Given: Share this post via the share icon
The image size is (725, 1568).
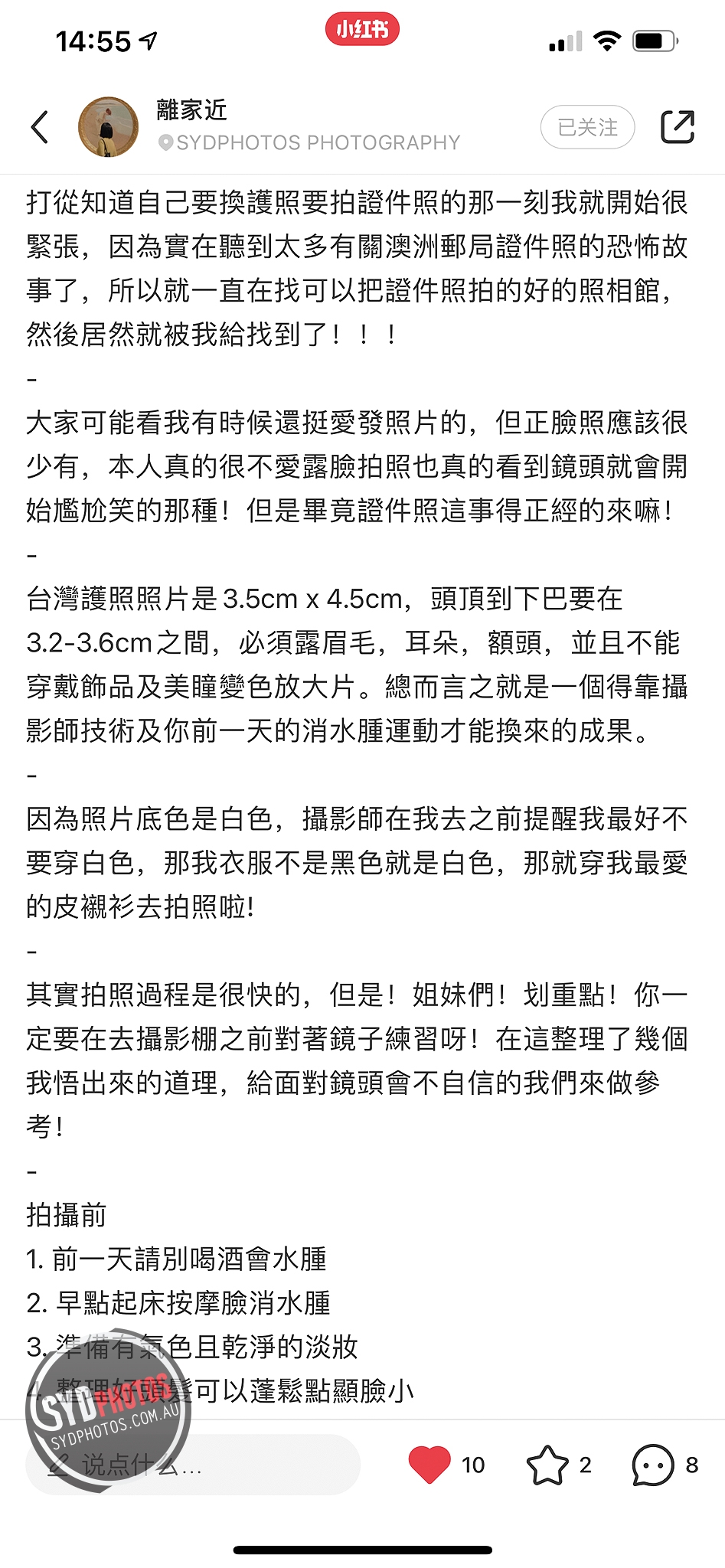Looking at the screenshot, I should (x=678, y=127).
